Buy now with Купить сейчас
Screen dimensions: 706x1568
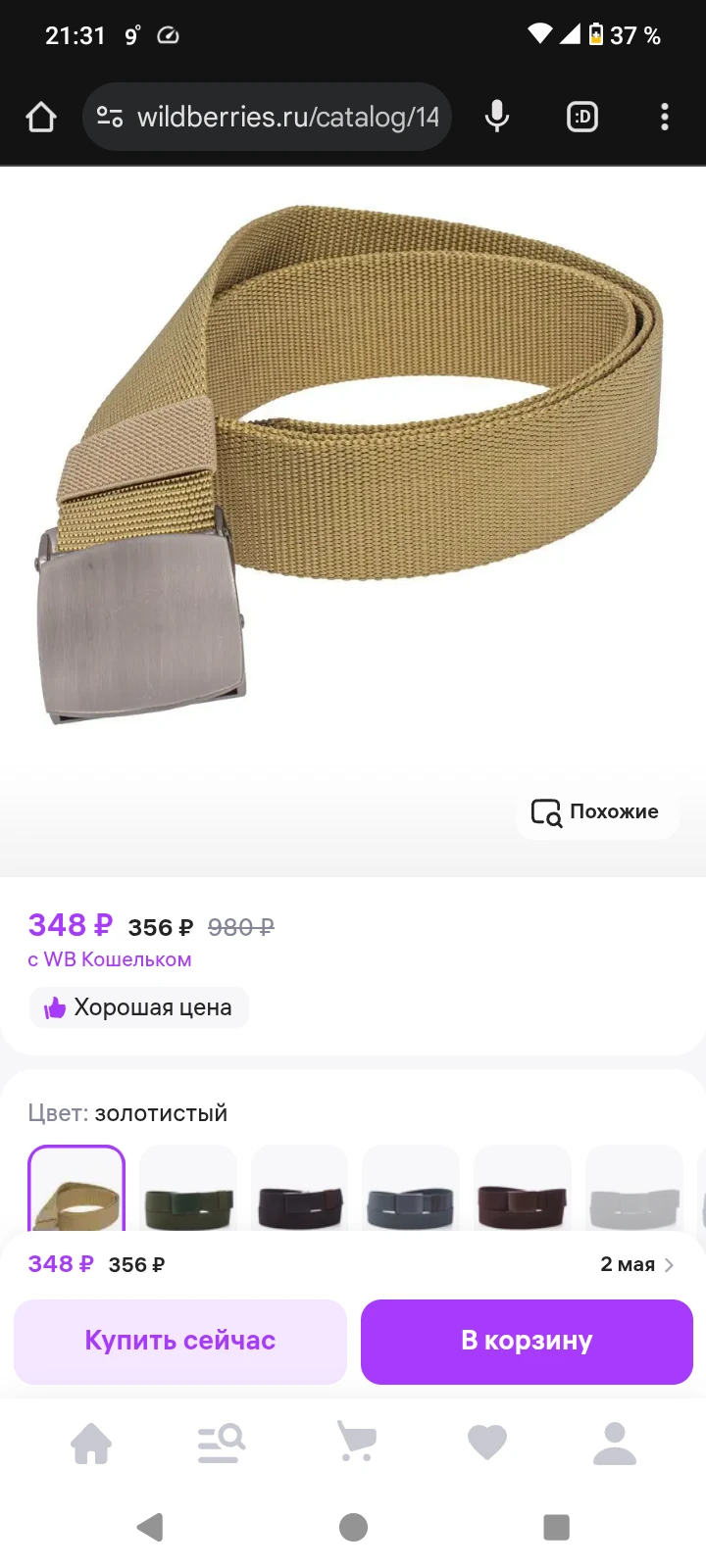(180, 1342)
